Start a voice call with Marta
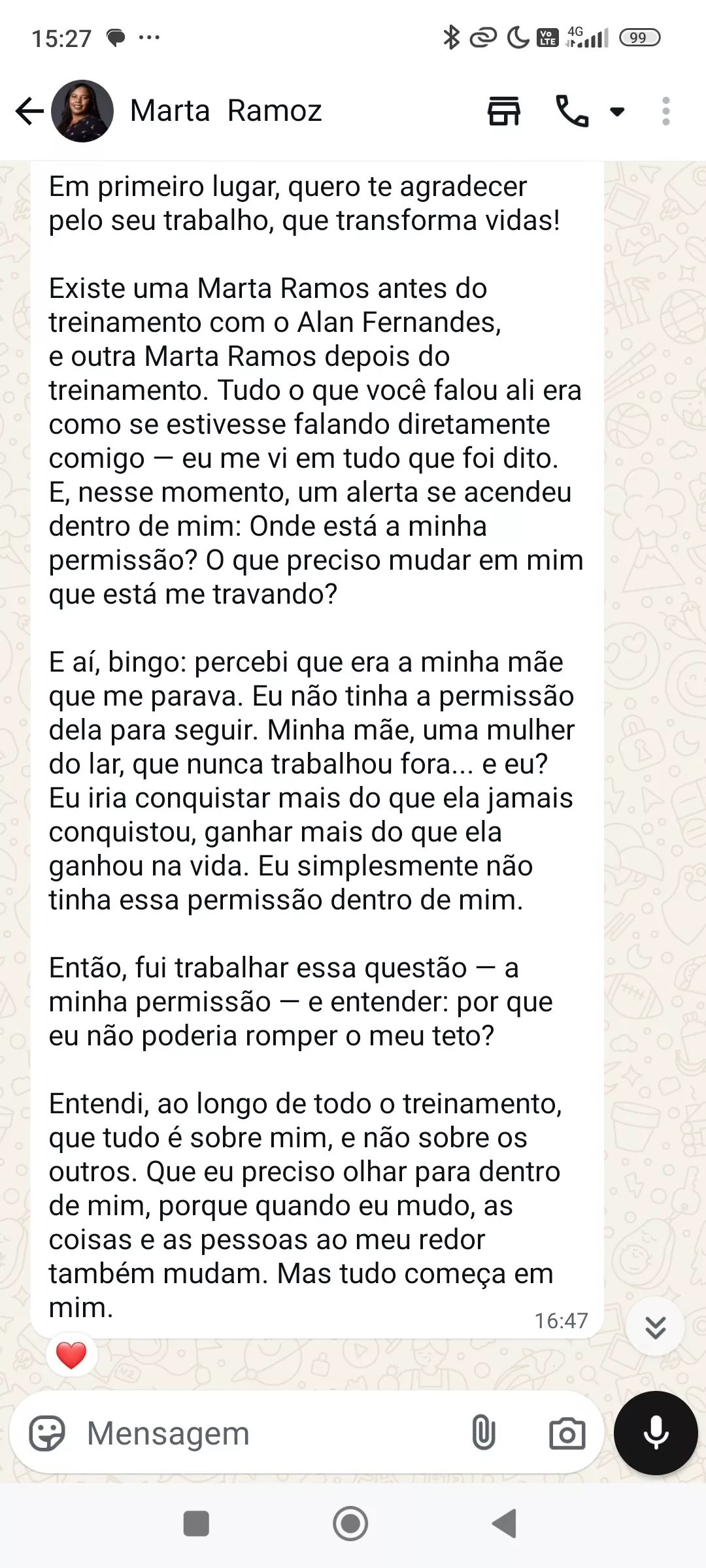The image size is (706, 1568). pyautogui.click(x=572, y=111)
